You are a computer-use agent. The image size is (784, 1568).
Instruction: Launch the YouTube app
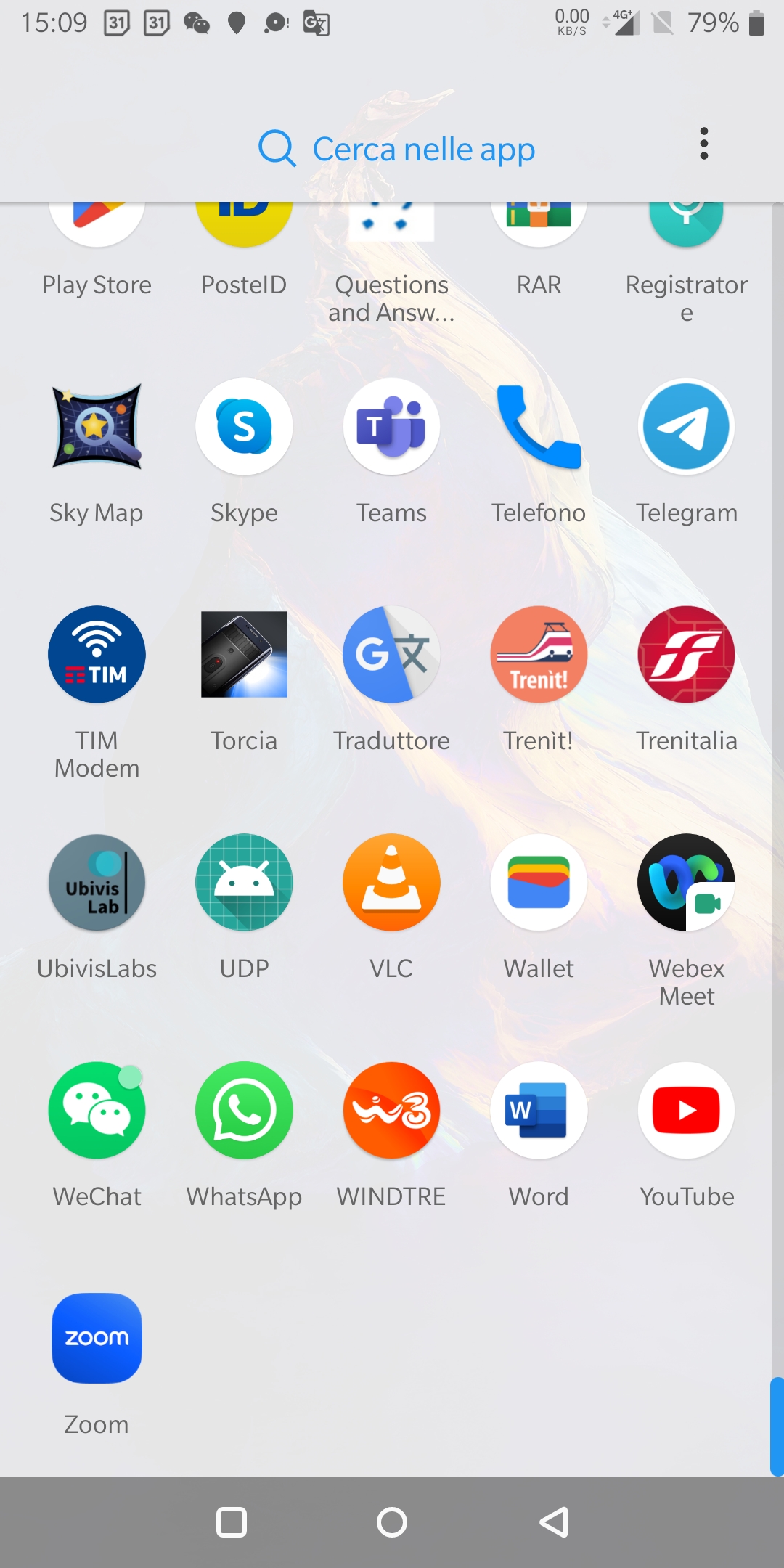pos(686,1111)
